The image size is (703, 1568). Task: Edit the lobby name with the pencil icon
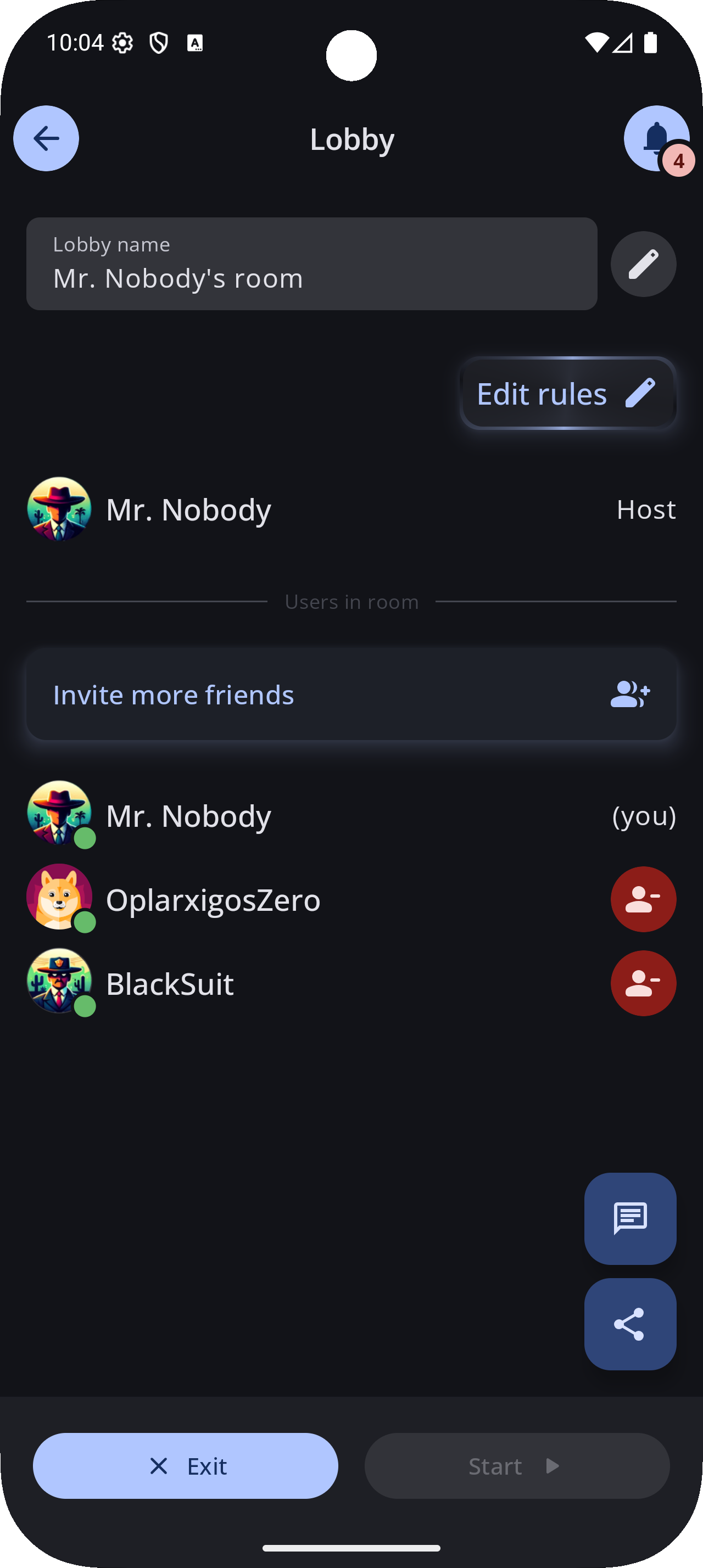point(643,264)
